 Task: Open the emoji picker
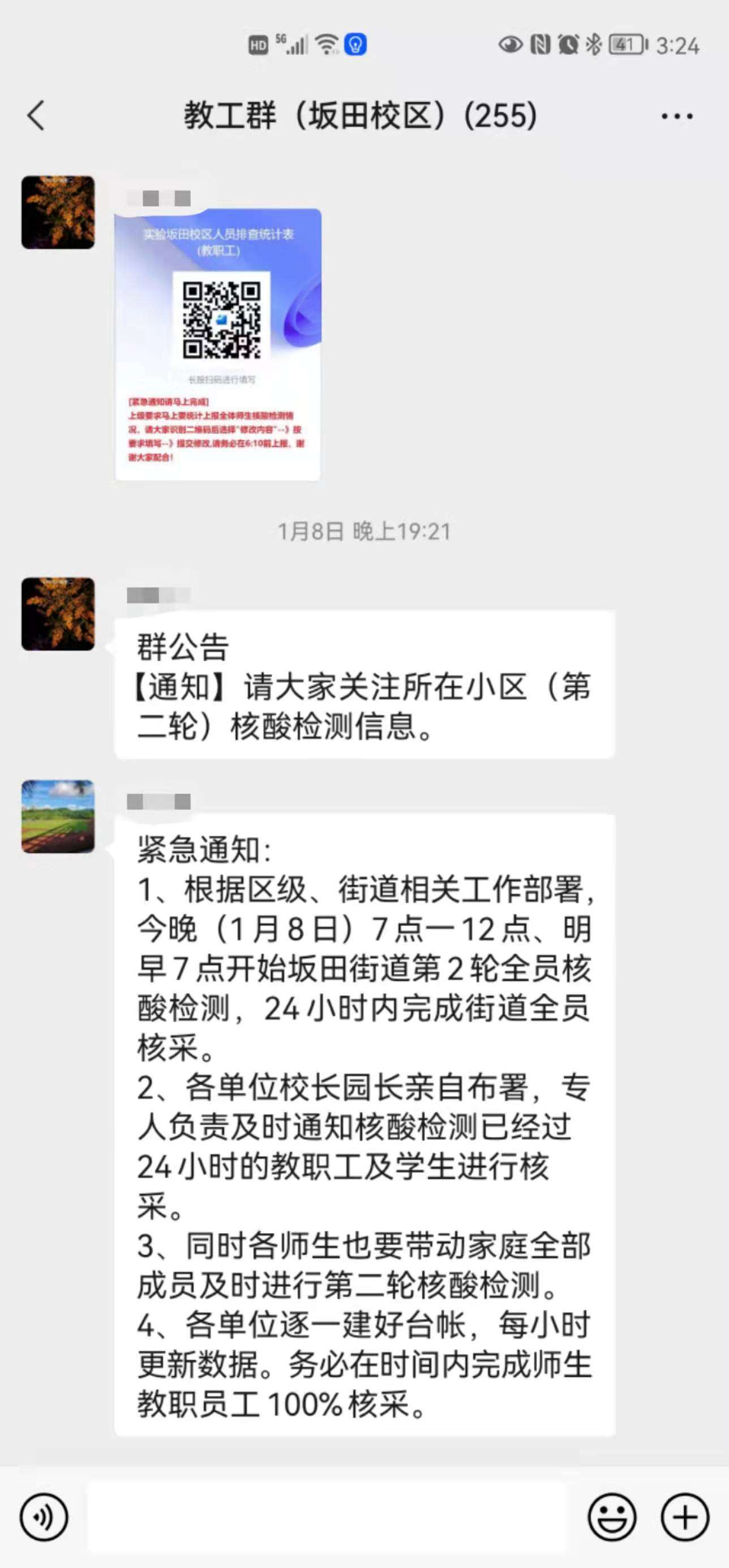click(x=611, y=1518)
